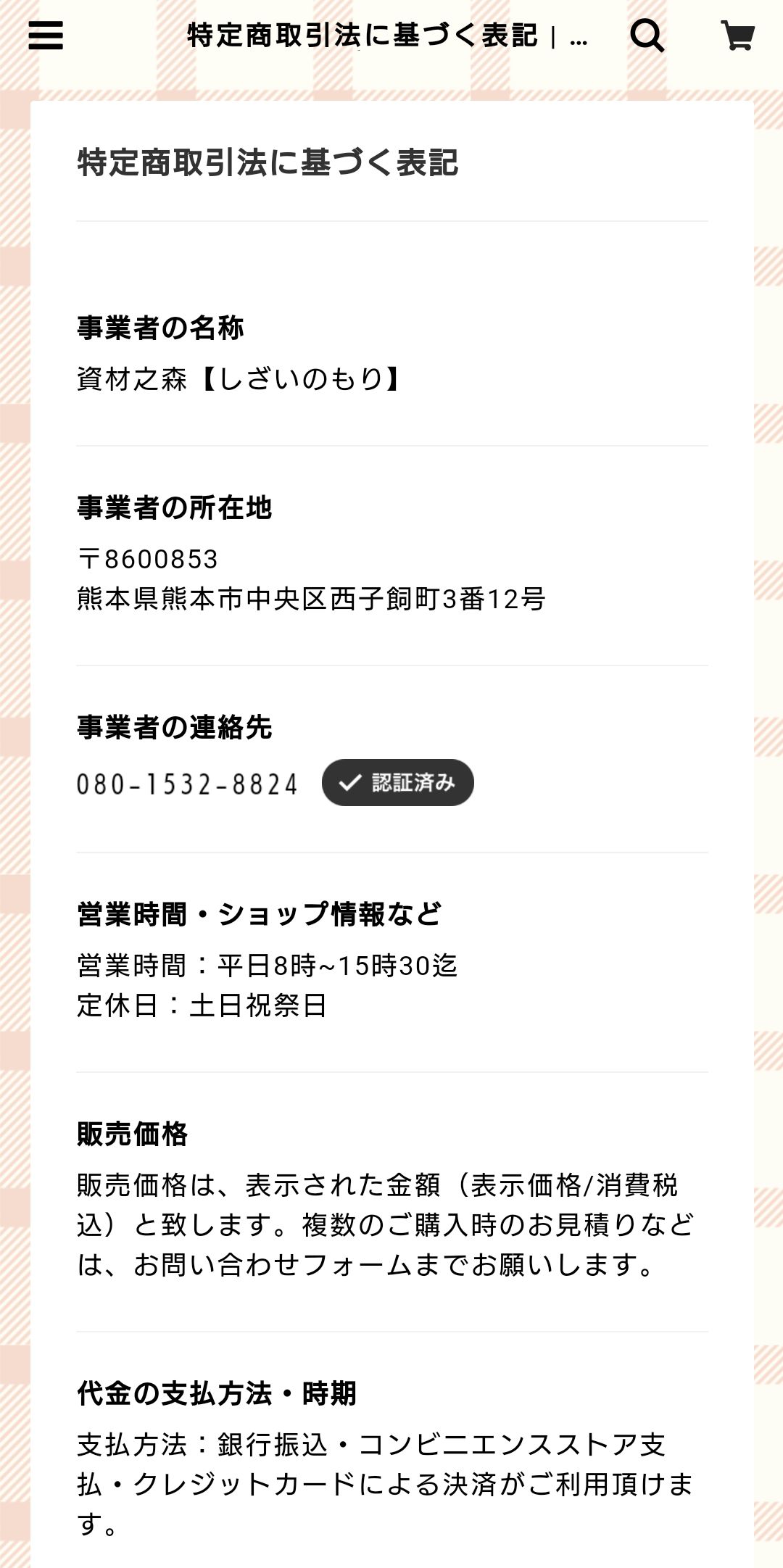Screen dimensions: 783x1568
Task: Open the shopping cart
Action: coord(737,35)
